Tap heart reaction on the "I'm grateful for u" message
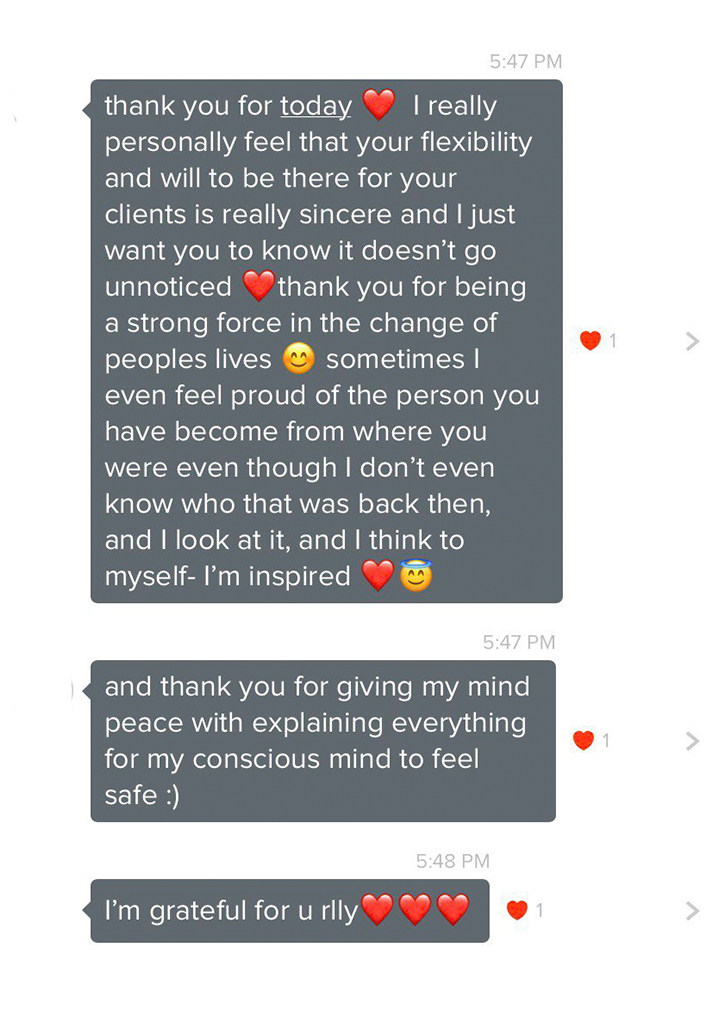This screenshot has width=726, height=1020. coord(517,910)
